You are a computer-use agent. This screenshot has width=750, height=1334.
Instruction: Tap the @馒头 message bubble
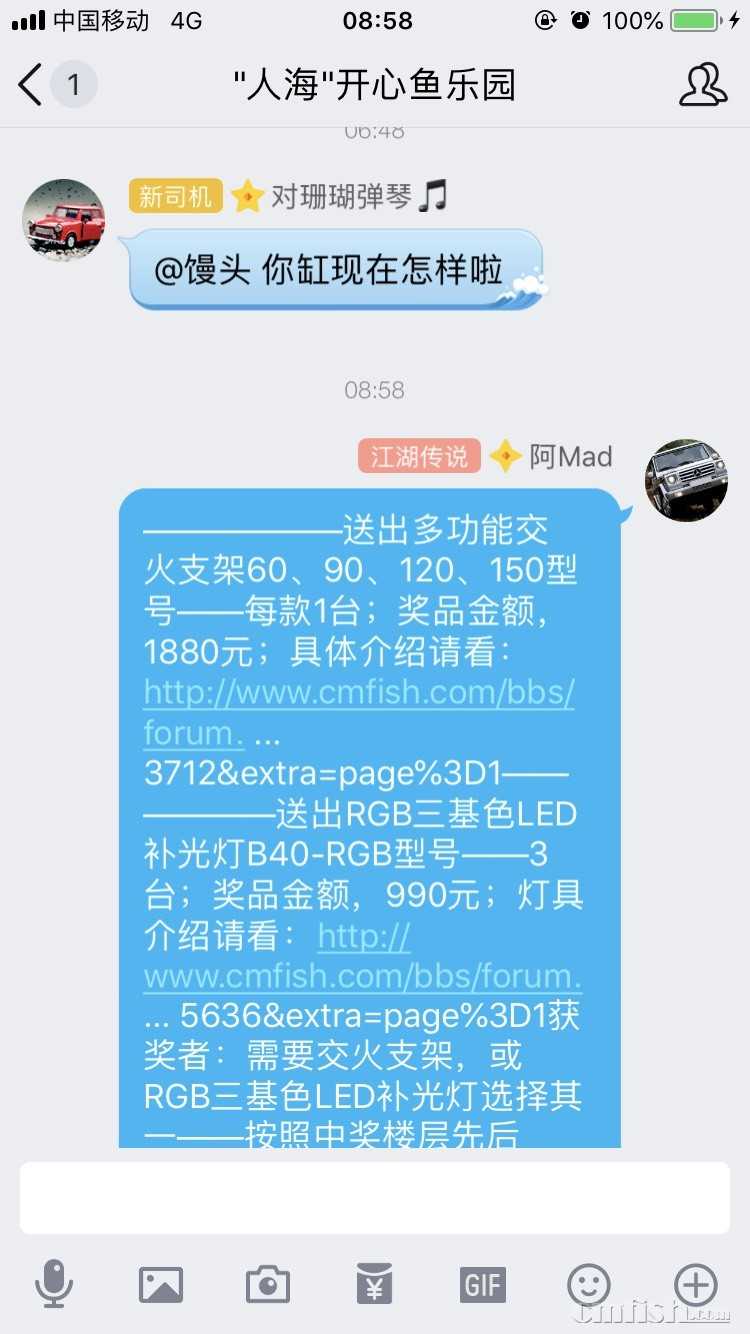[x=335, y=271]
